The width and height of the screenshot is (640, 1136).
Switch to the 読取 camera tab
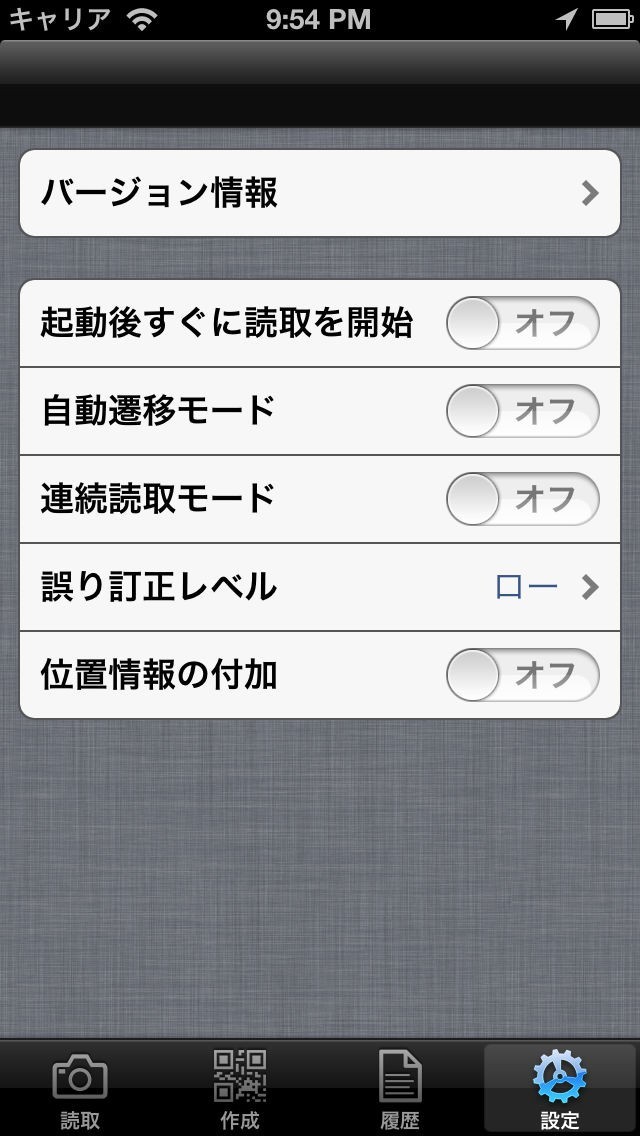coord(80,1089)
